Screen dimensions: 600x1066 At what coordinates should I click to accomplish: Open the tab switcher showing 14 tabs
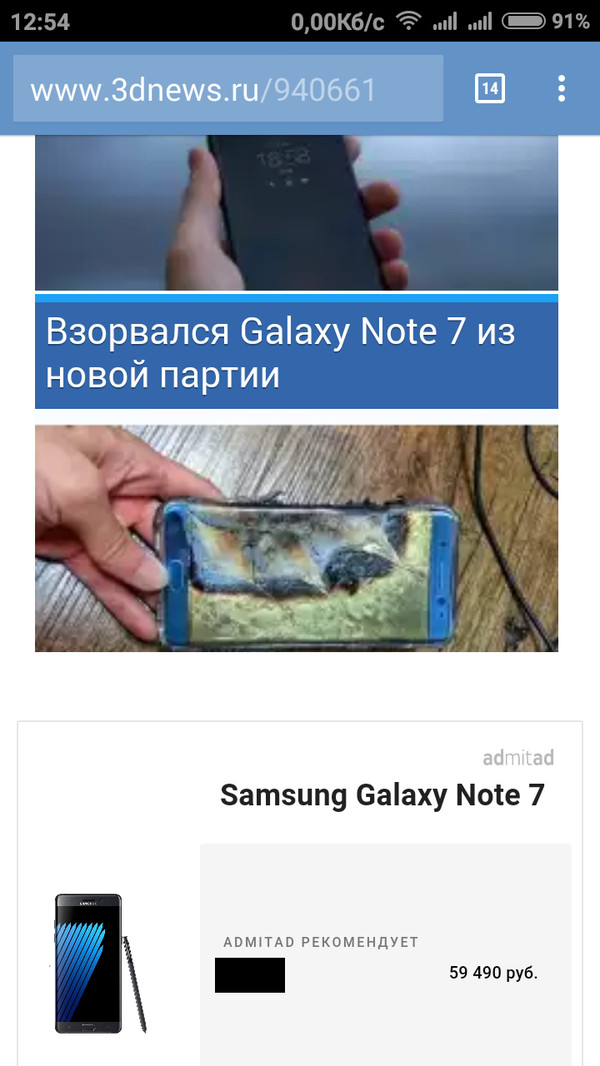[x=489, y=89]
